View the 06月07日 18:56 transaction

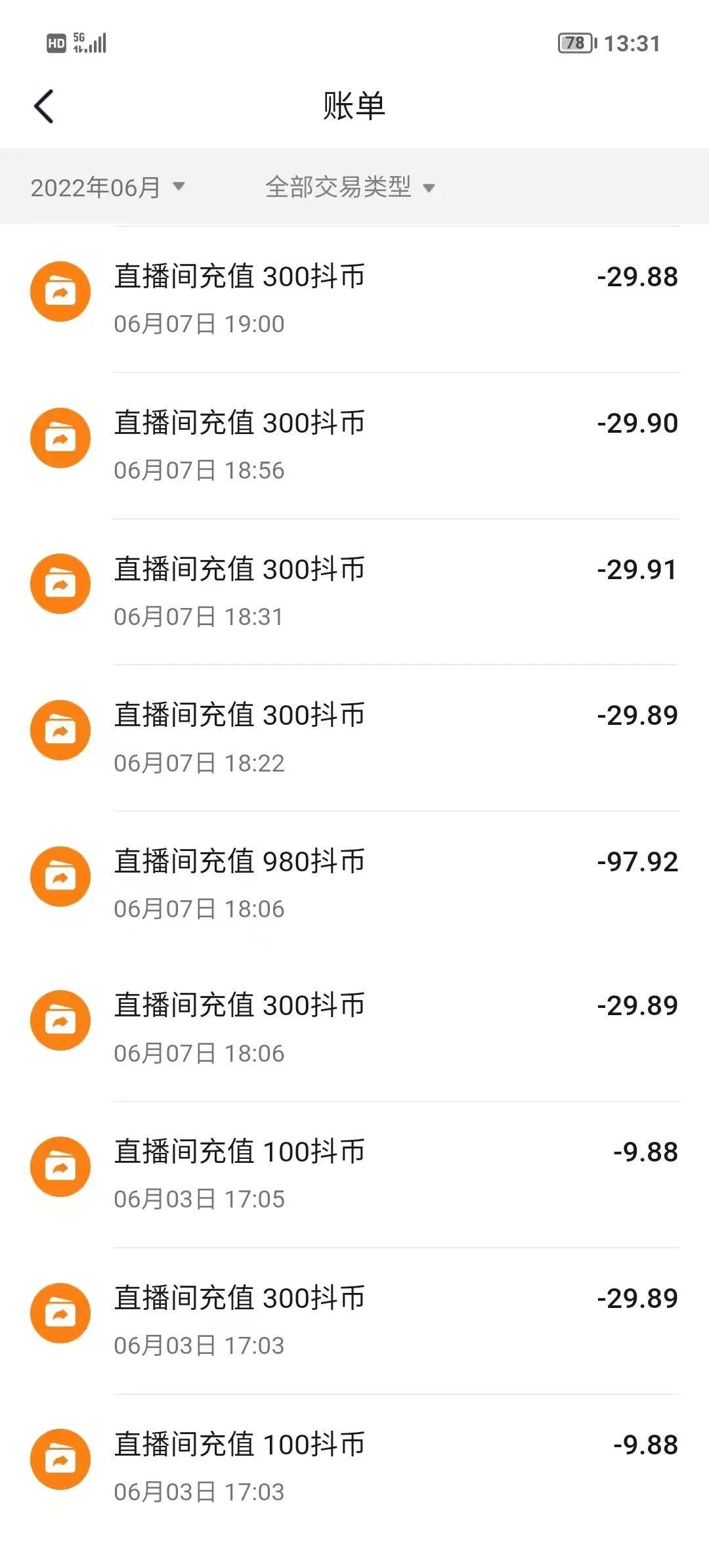(354, 445)
